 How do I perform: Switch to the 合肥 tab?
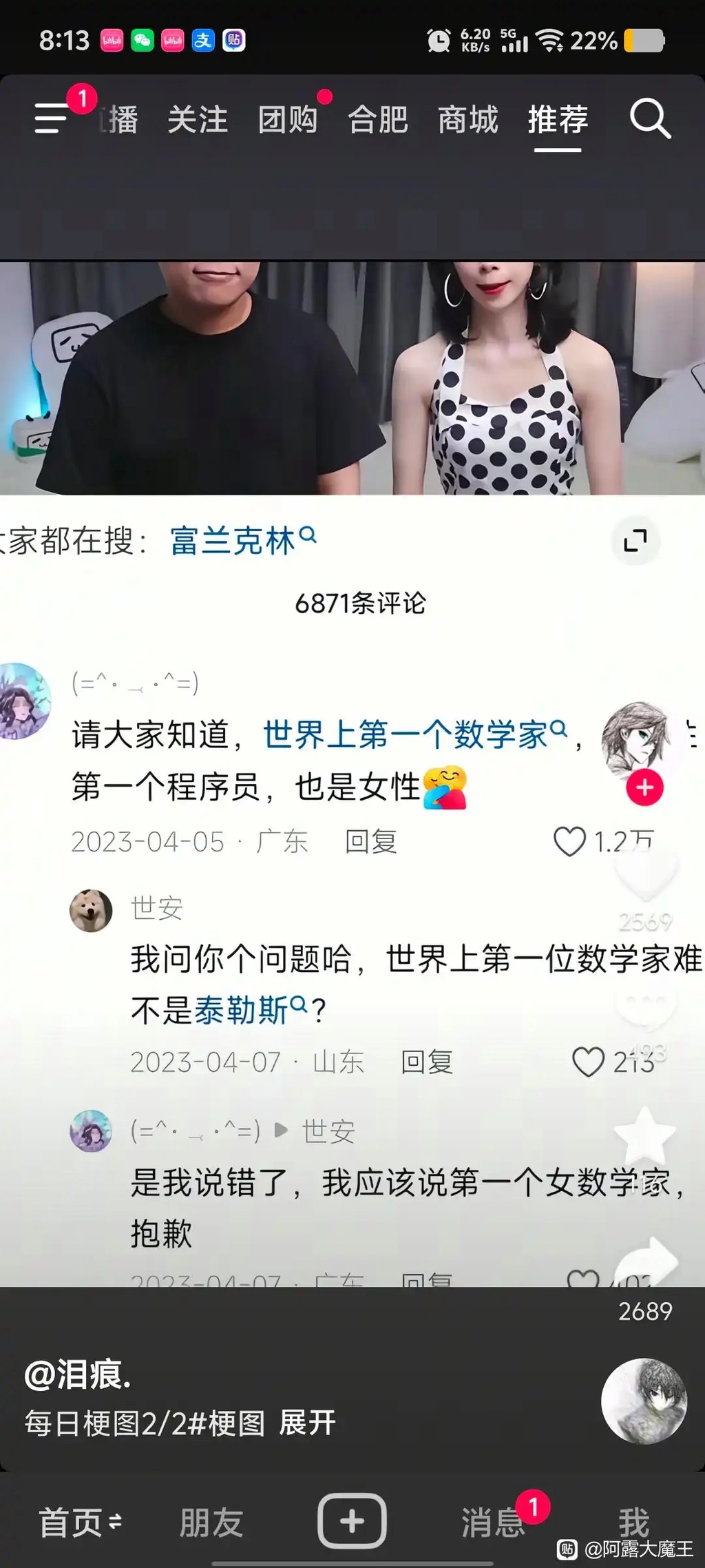377,120
